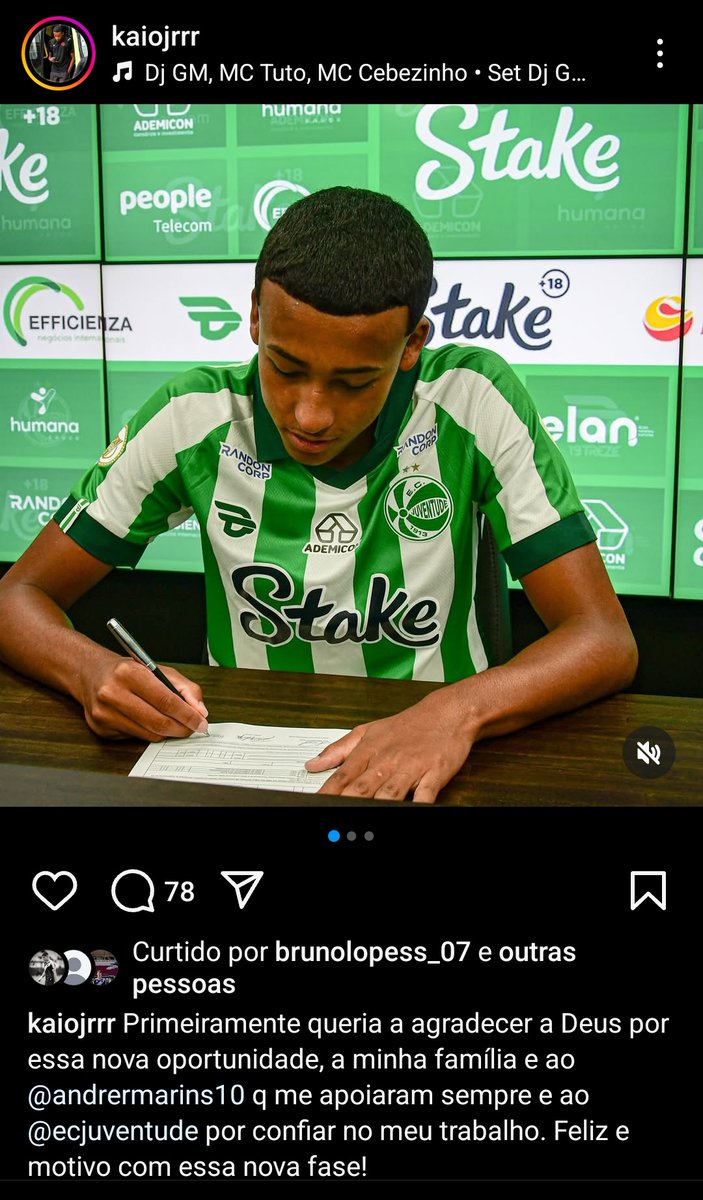Unmute the post's sound
The width and height of the screenshot is (703, 1200).
click(649, 753)
